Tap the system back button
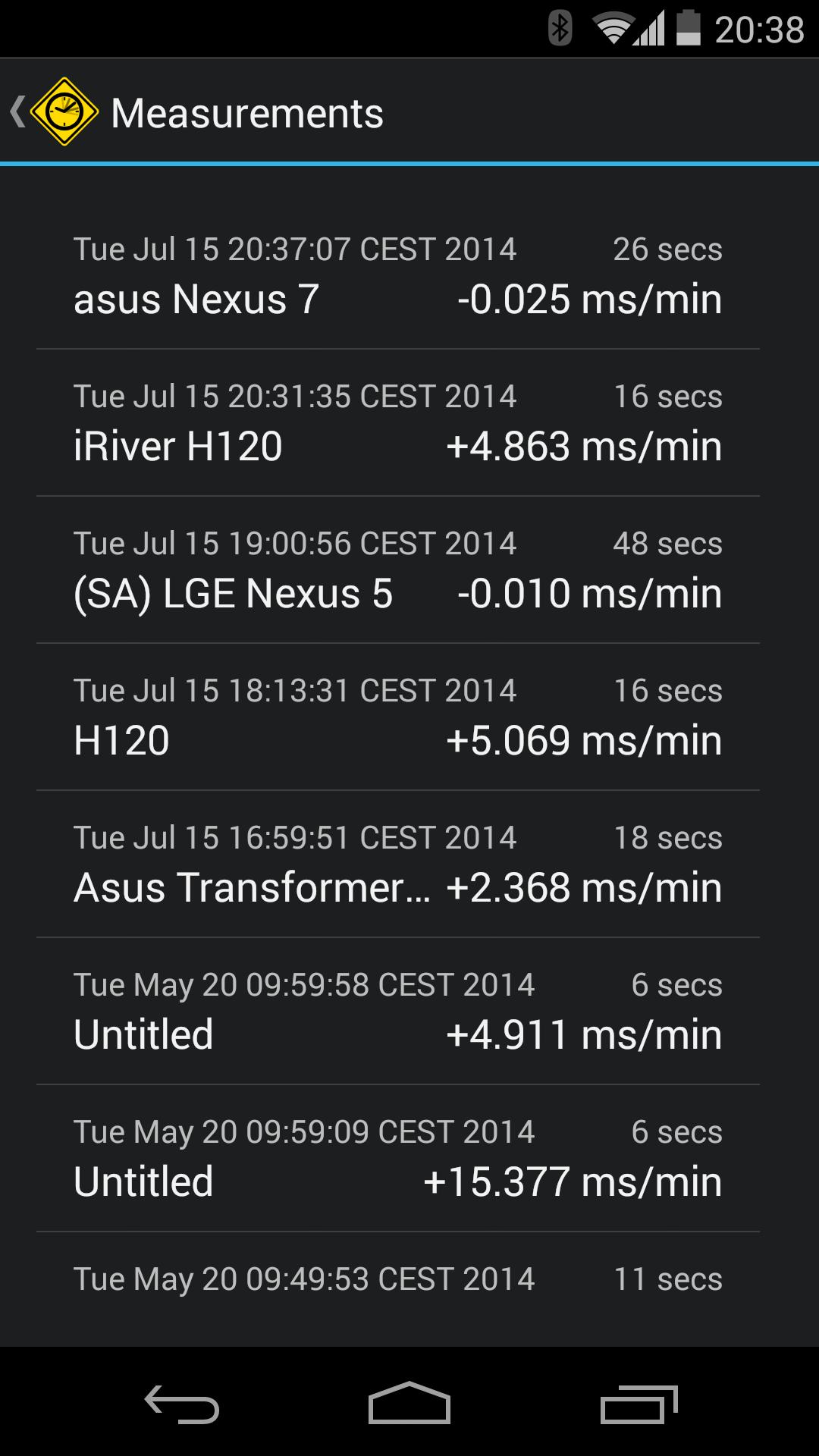819x1456 pixels. point(182,1403)
